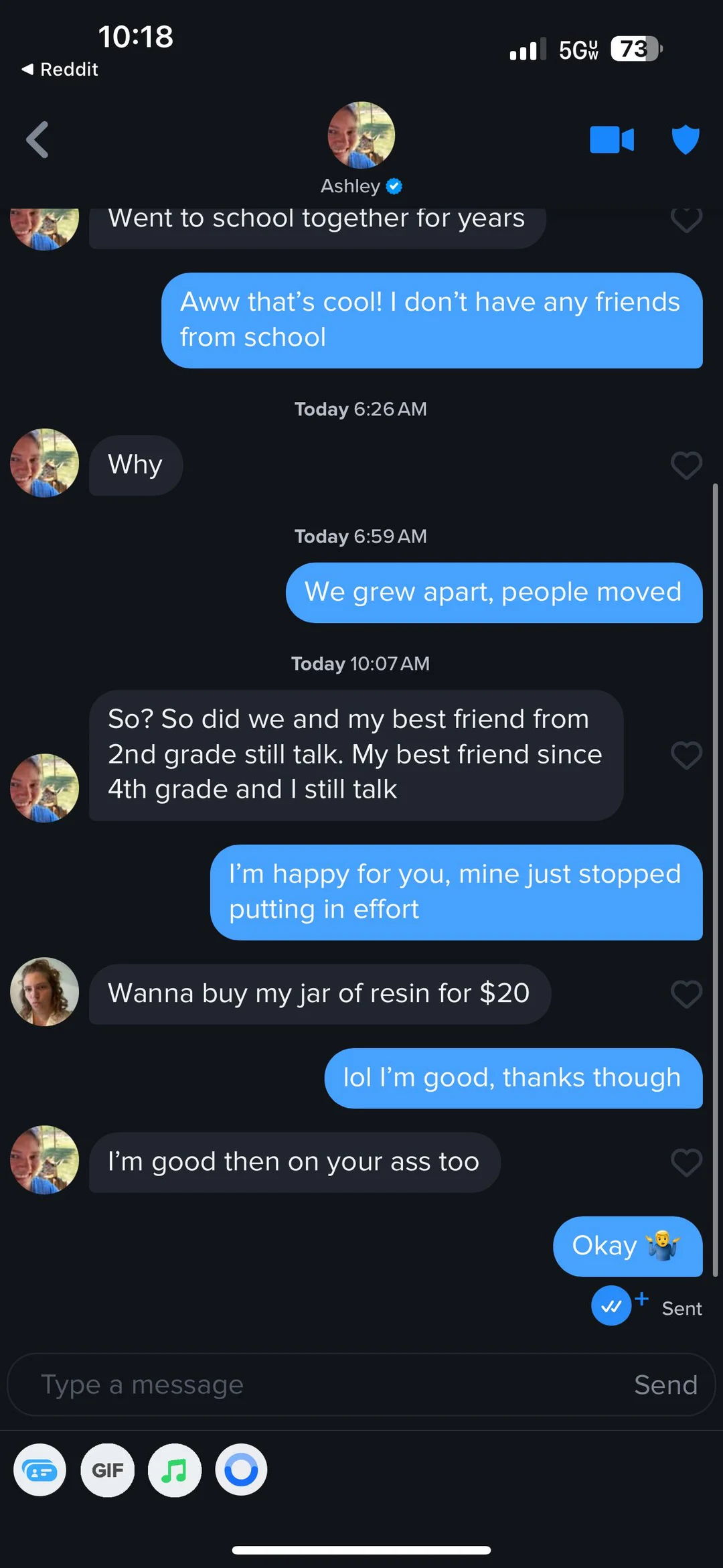Open the GIF picker
Screen dimensions: 723x1568
[x=107, y=1470]
